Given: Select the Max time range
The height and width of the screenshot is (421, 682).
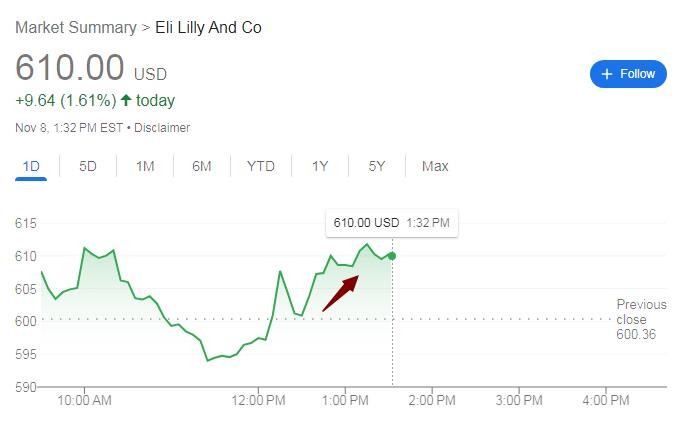Looking at the screenshot, I should 435,166.
